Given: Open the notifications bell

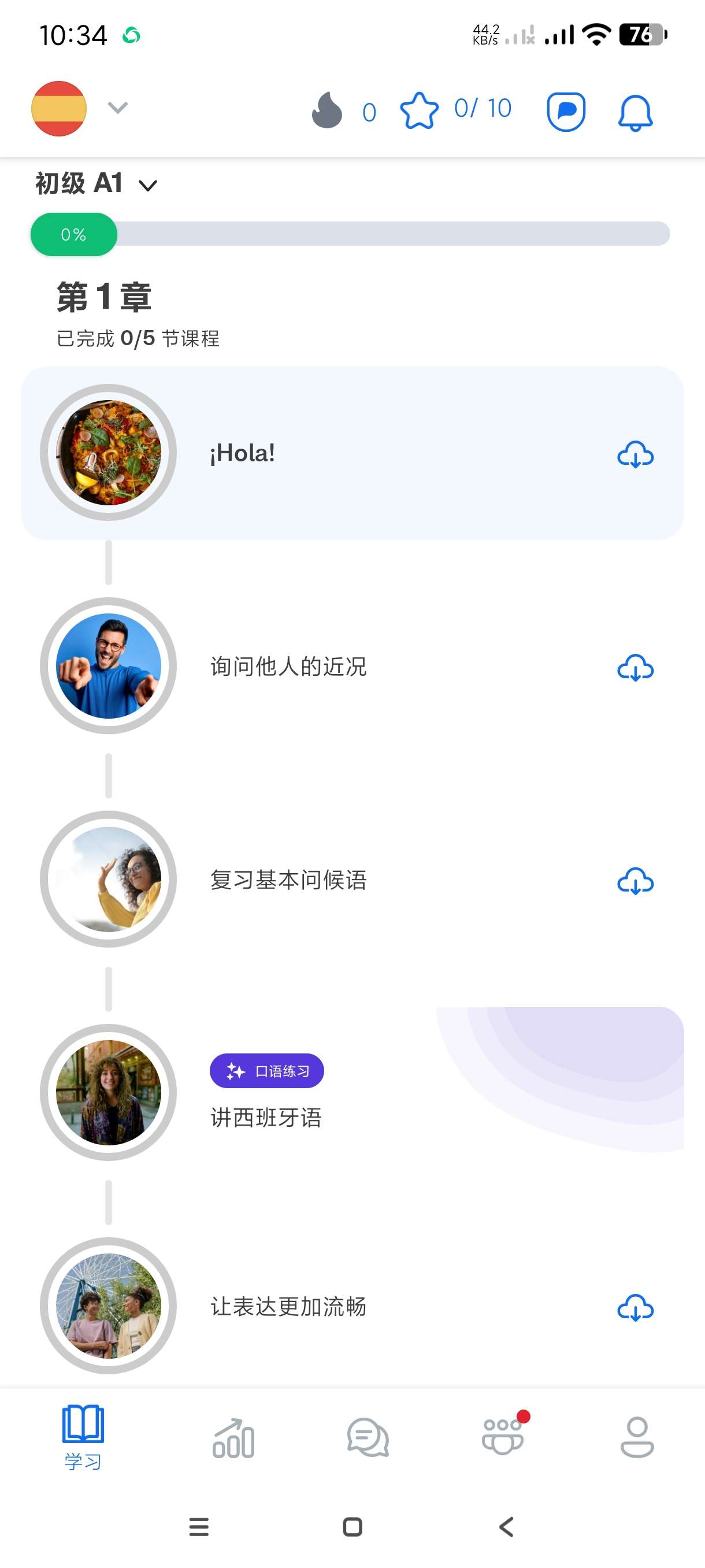Looking at the screenshot, I should 635,113.
